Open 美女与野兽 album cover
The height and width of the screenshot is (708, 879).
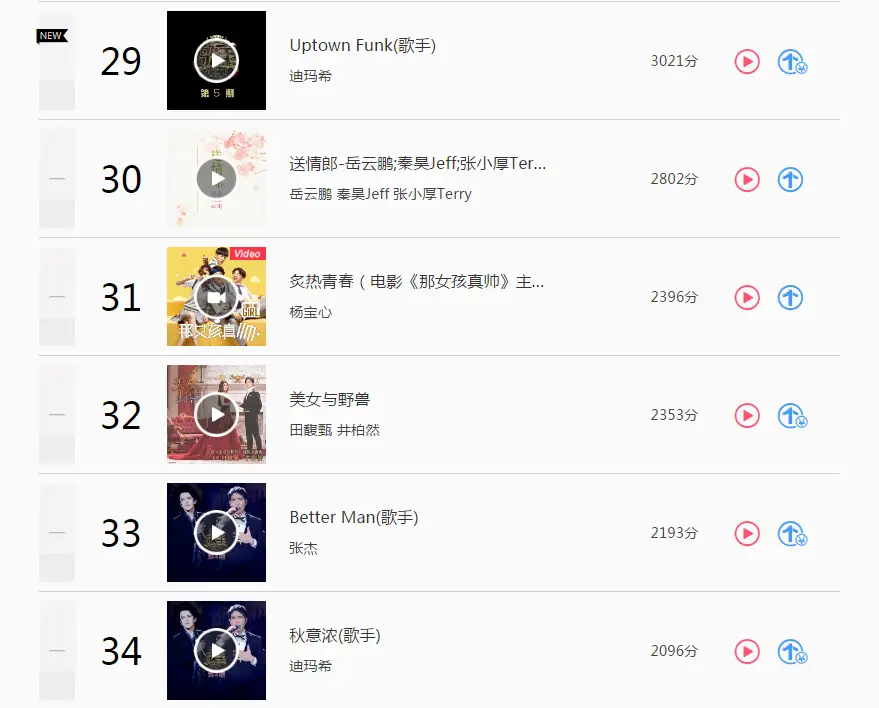pos(216,415)
